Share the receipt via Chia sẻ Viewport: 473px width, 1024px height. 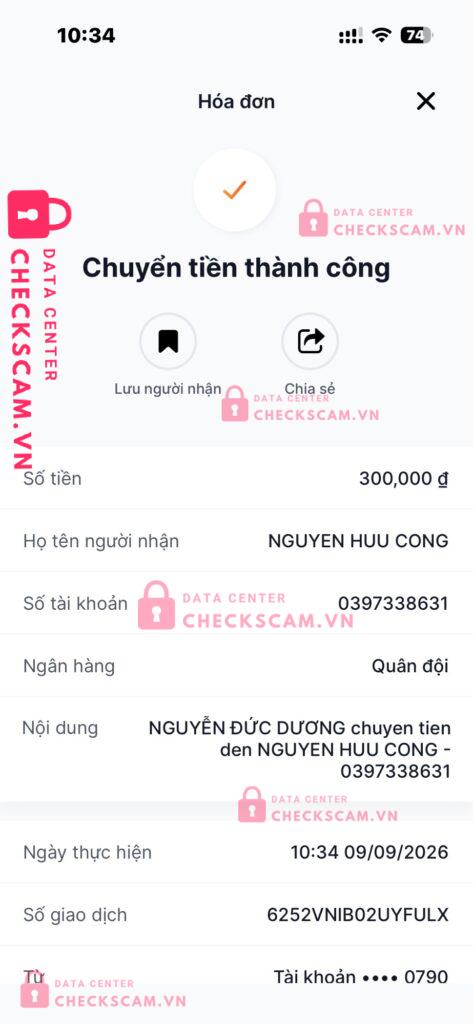click(x=310, y=342)
